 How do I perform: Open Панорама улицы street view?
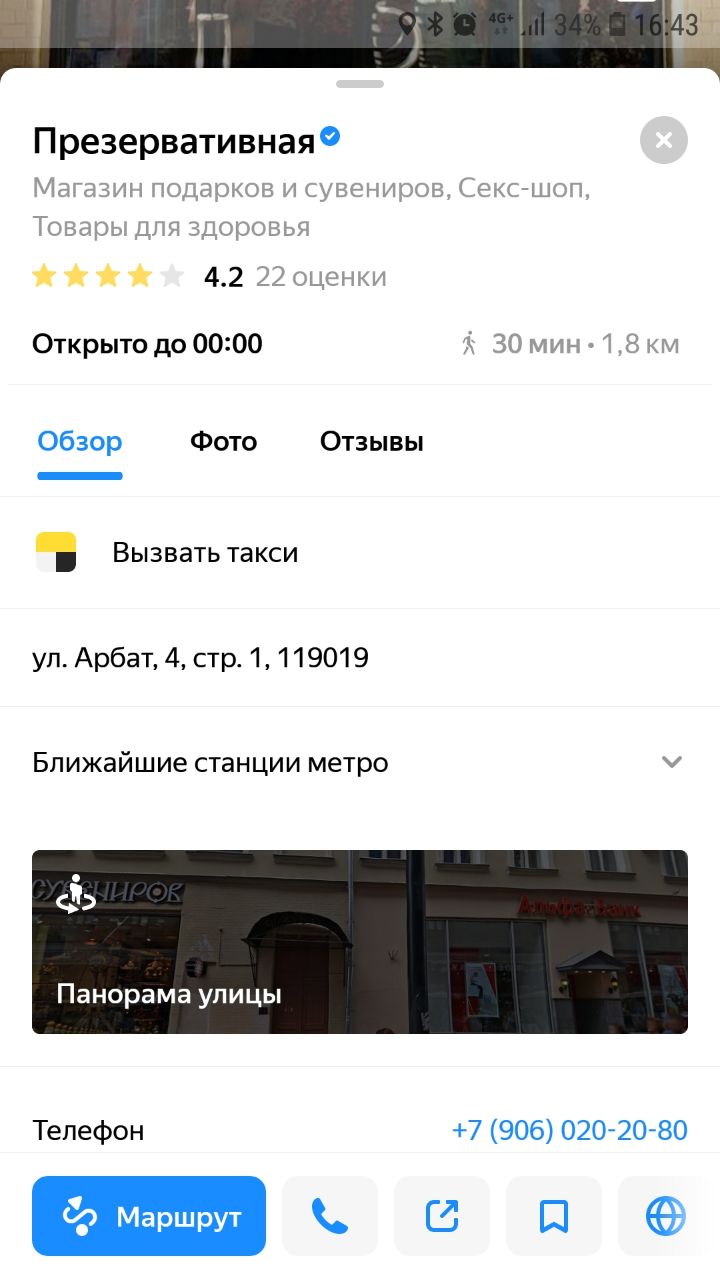click(x=360, y=941)
